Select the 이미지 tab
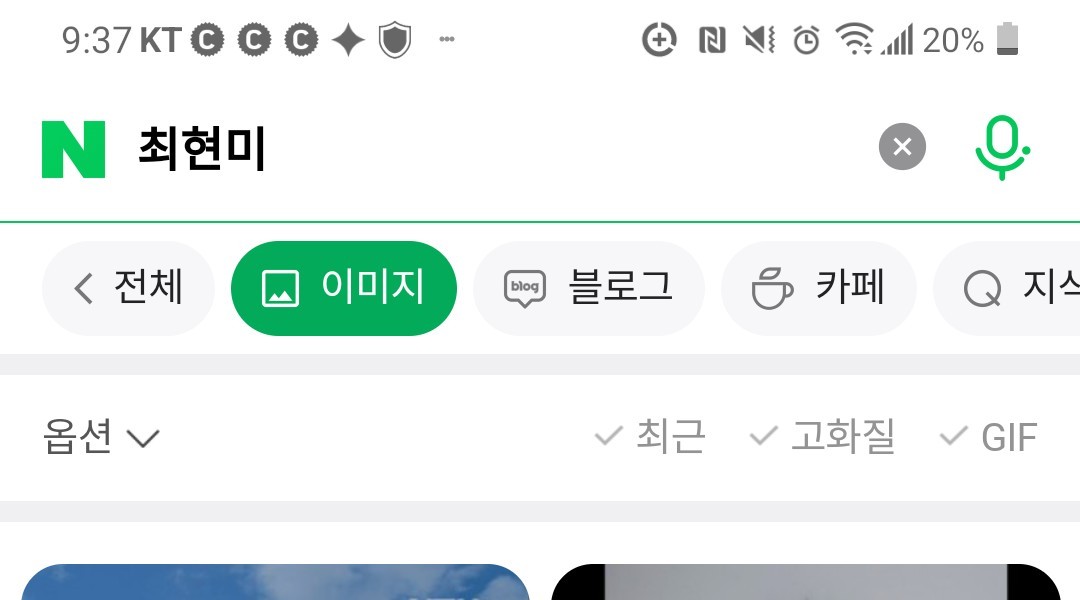Screen dimensions: 1080x600 coord(343,288)
